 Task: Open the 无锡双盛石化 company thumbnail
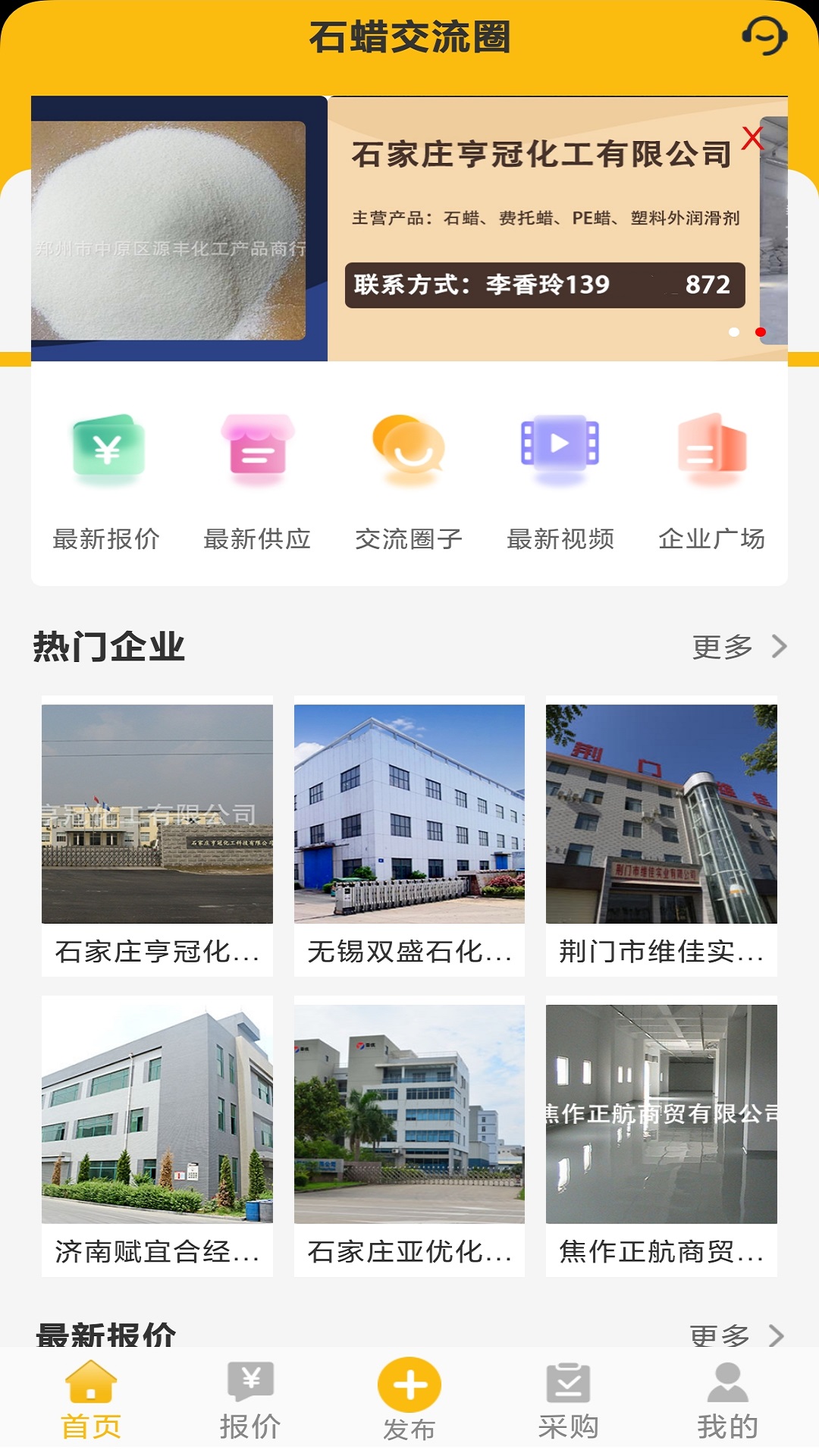click(409, 827)
